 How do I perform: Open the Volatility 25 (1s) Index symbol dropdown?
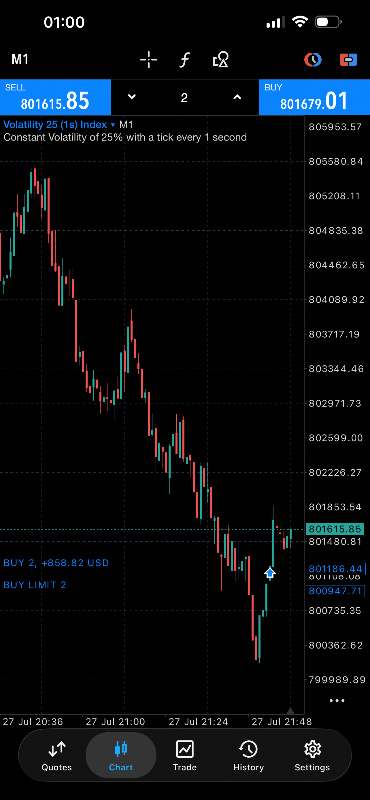pyautogui.click(x=60, y=124)
